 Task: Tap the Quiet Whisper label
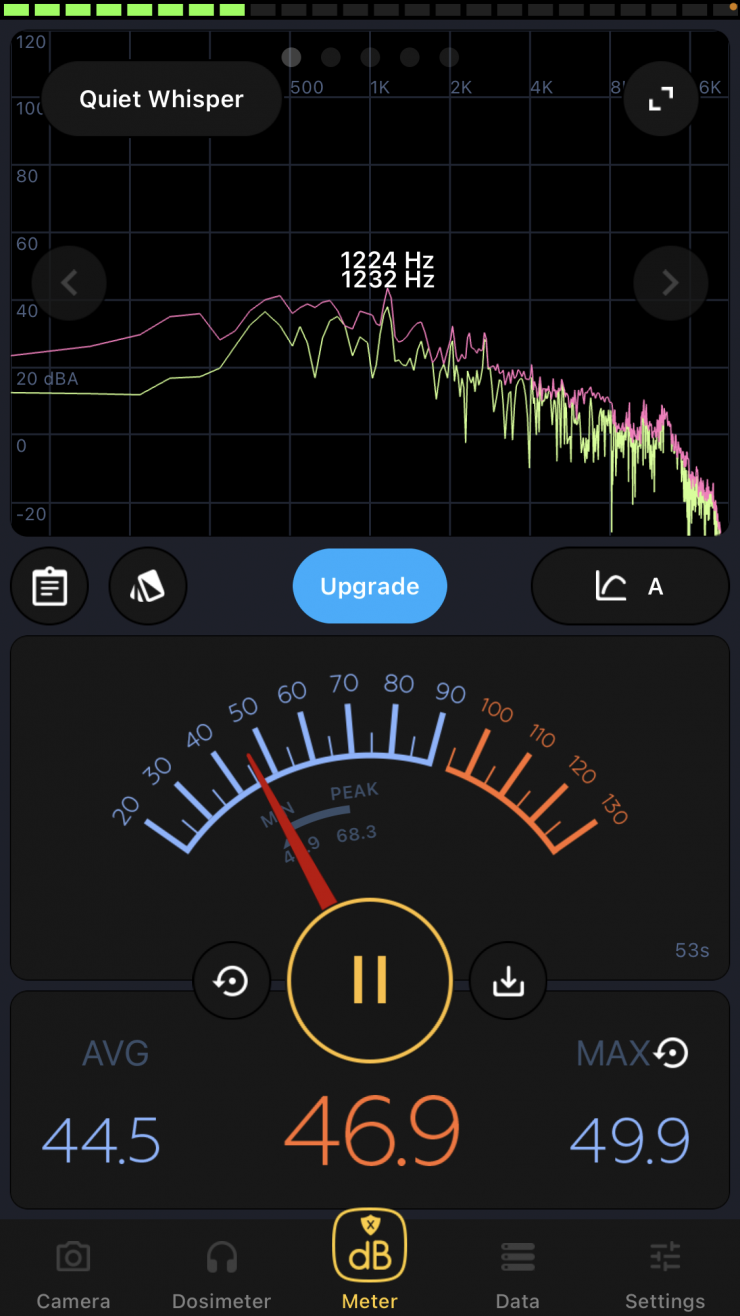162,99
